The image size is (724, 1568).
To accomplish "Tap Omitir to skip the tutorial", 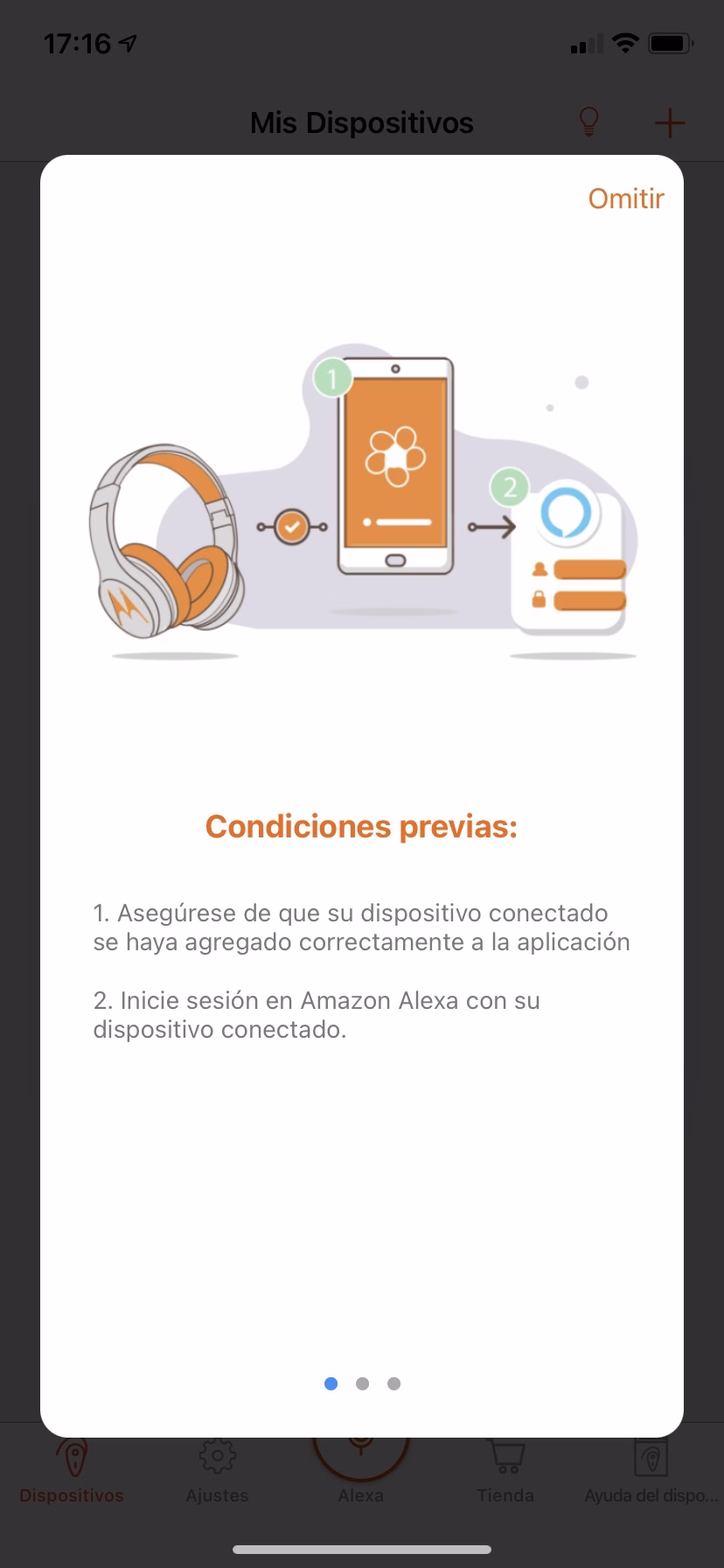I will click(x=626, y=199).
